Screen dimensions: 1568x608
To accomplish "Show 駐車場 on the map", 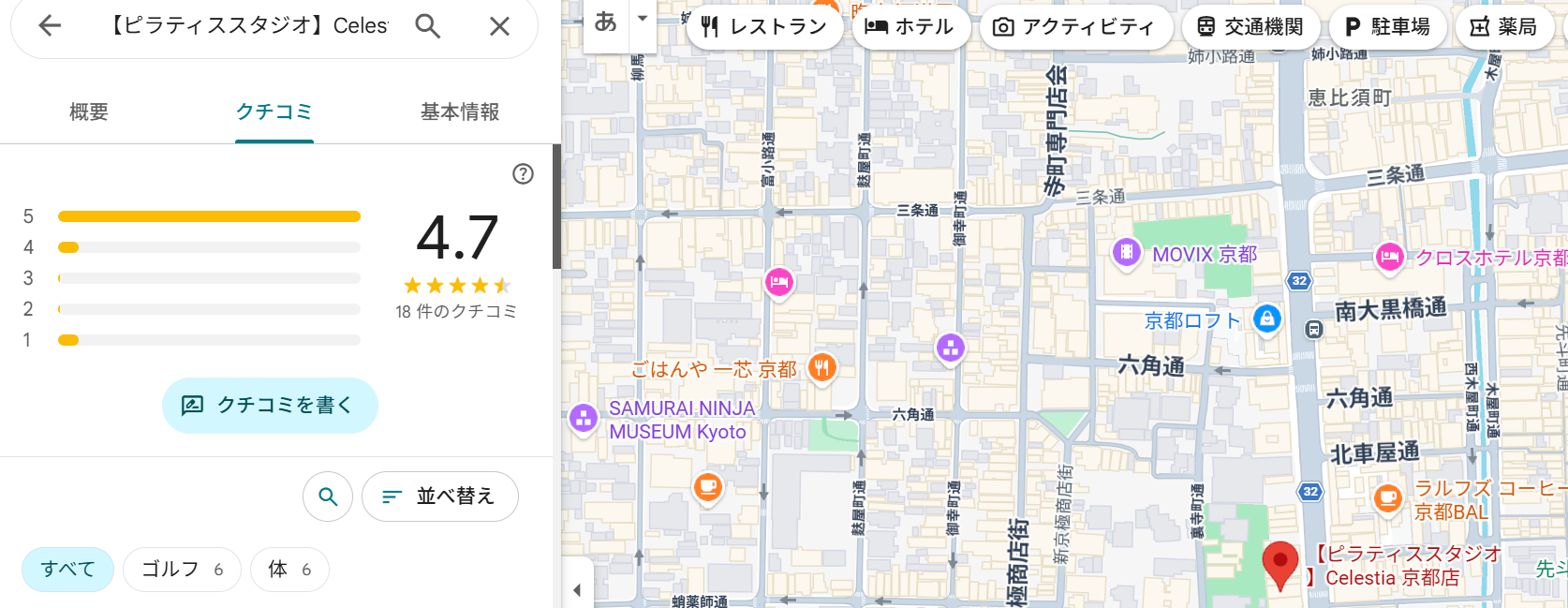I will point(1387,27).
